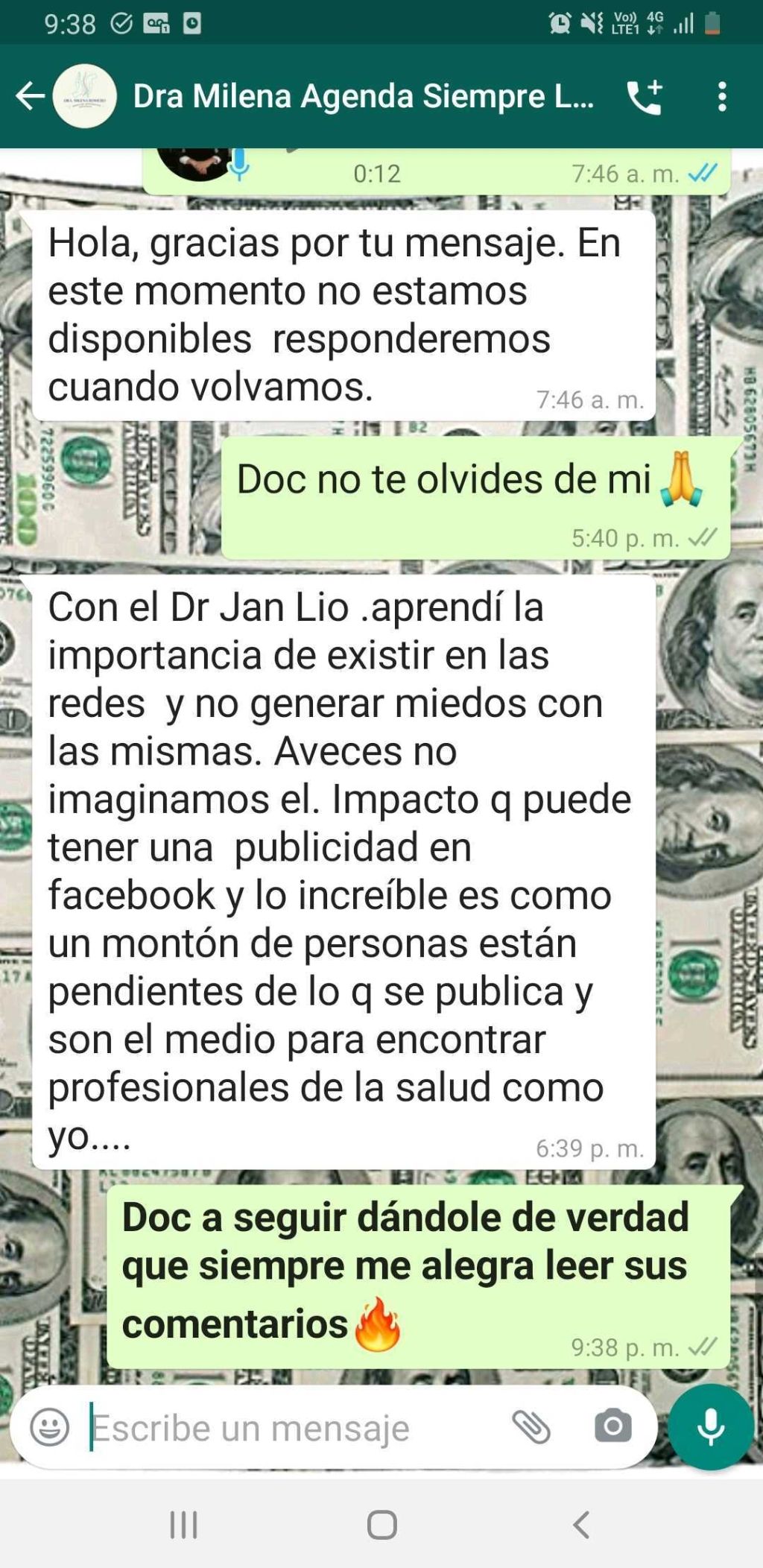Open the three-dot overflow menu
763x1568 pixels.
(x=721, y=97)
